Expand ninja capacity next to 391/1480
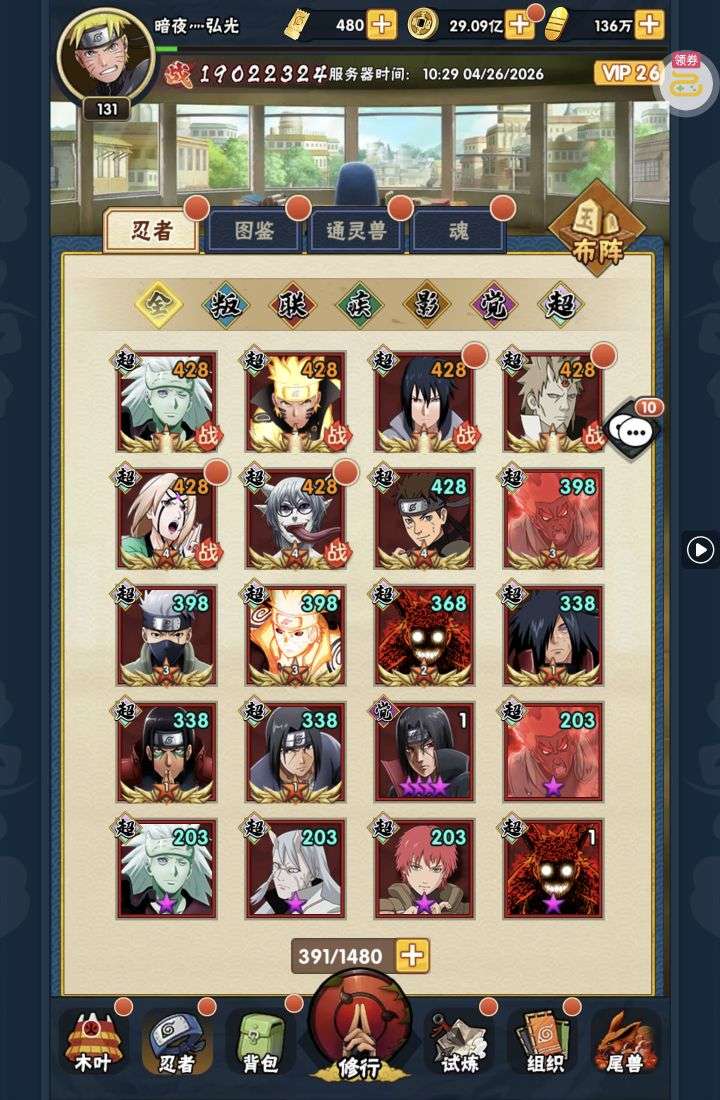The width and height of the screenshot is (720, 1100). click(x=412, y=956)
